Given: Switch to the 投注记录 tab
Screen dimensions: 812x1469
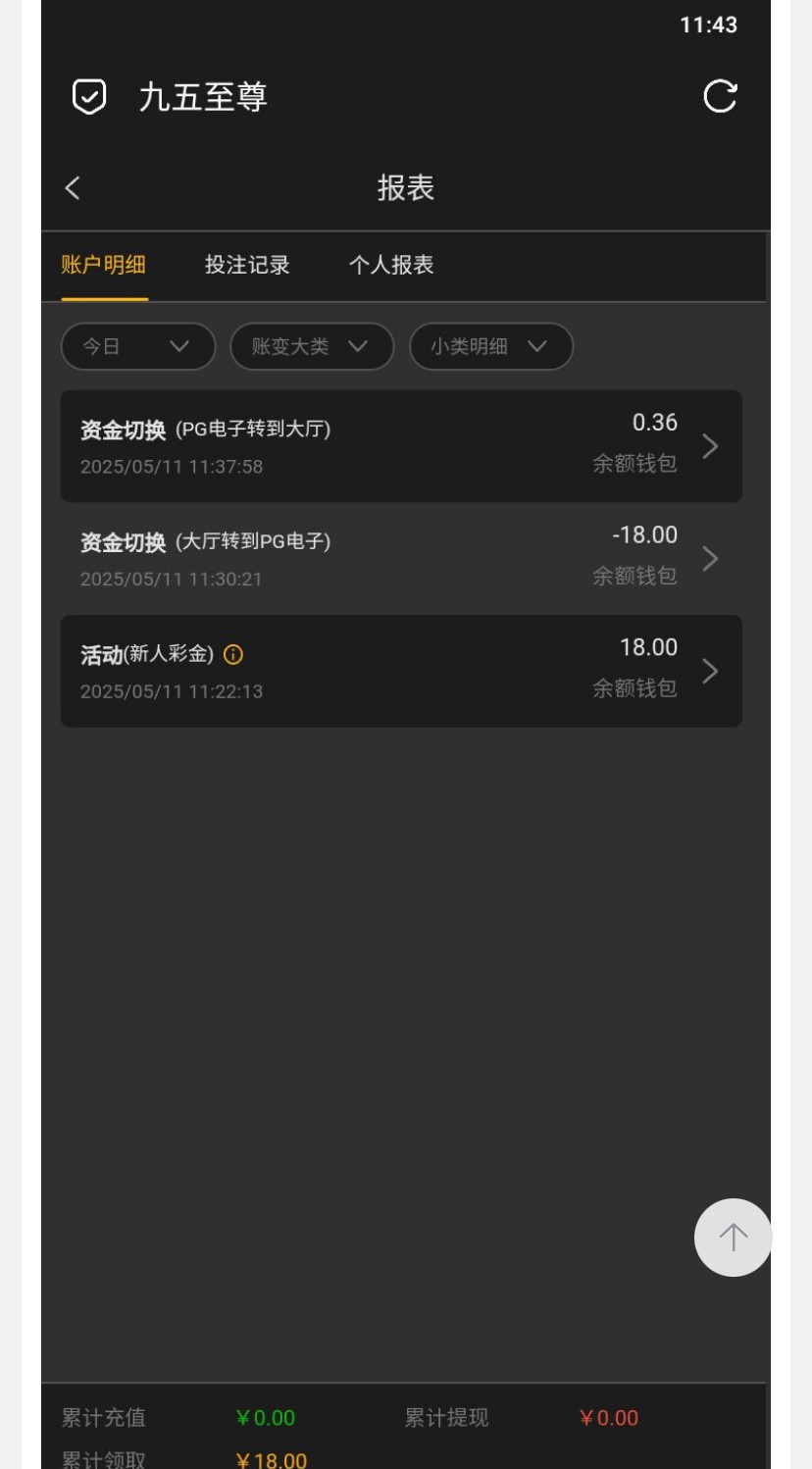Looking at the screenshot, I should click(247, 265).
